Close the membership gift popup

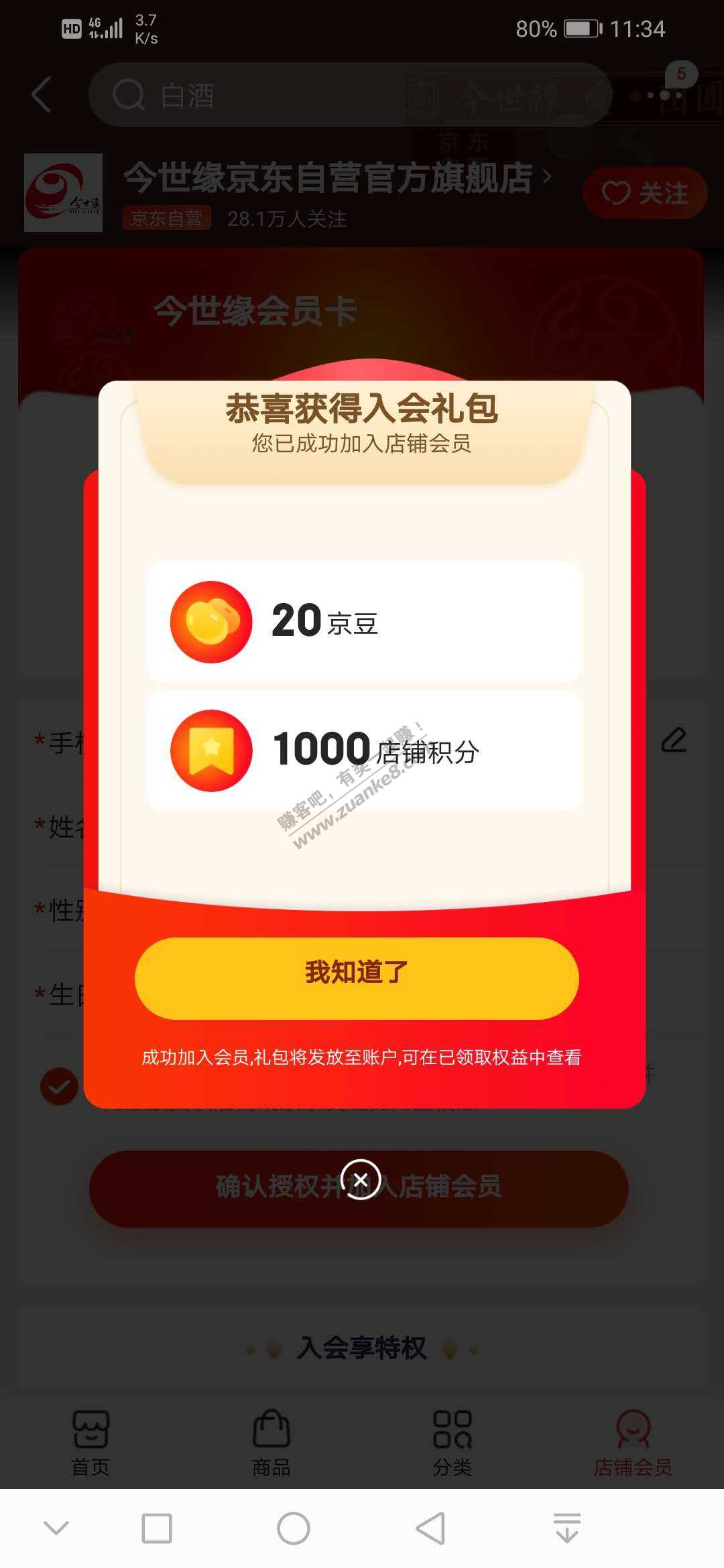pos(361,1179)
